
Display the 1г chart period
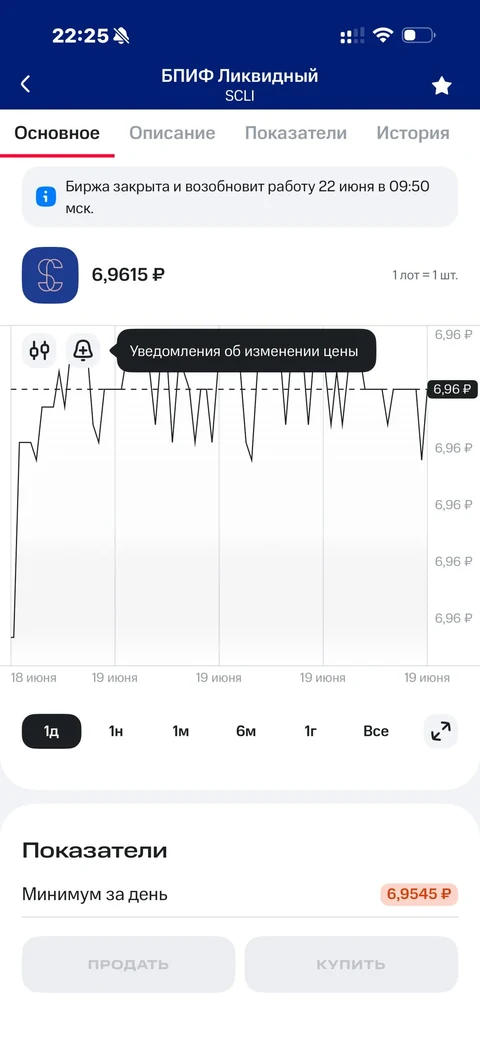(310, 731)
